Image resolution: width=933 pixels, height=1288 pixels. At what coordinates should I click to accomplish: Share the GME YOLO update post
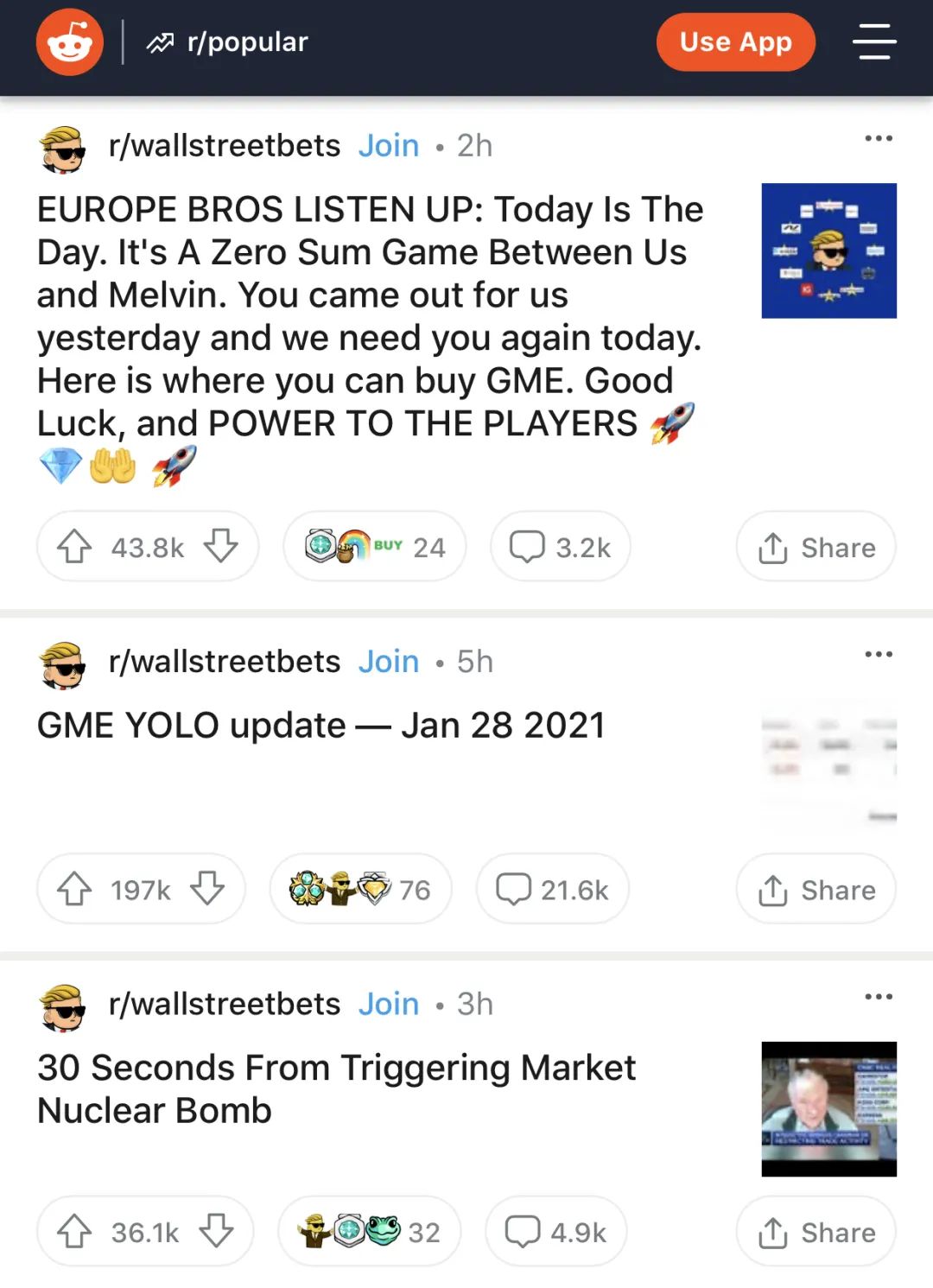coord(816,889)
